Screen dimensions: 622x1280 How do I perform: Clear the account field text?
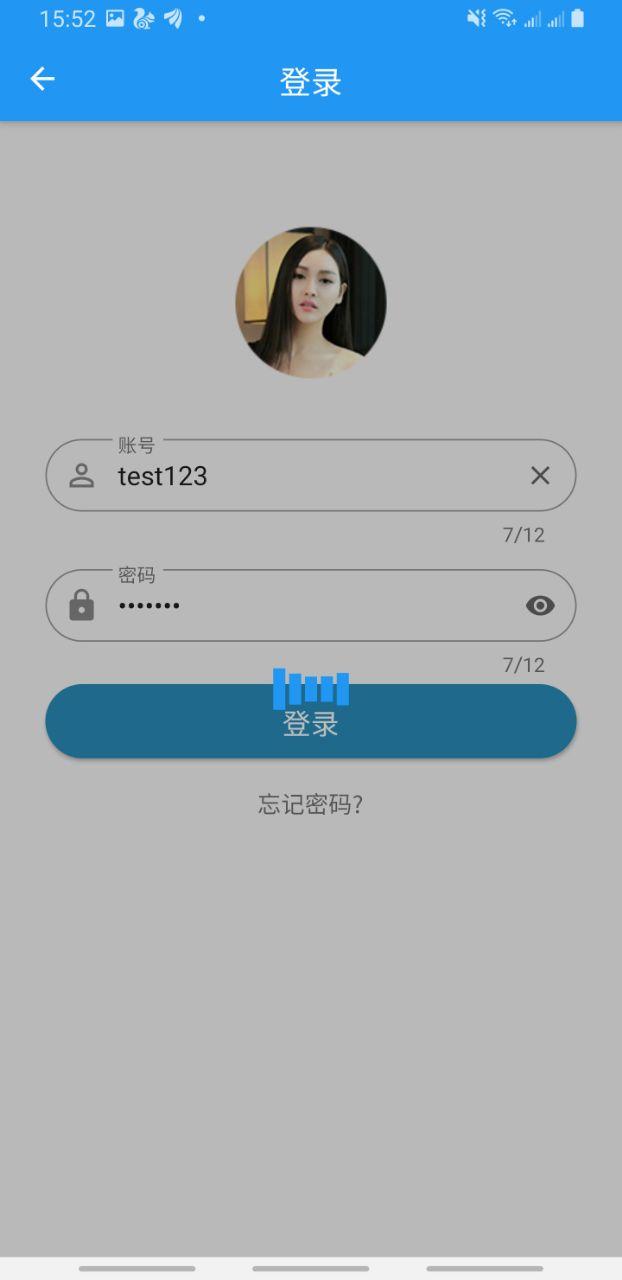pos(540,475)
